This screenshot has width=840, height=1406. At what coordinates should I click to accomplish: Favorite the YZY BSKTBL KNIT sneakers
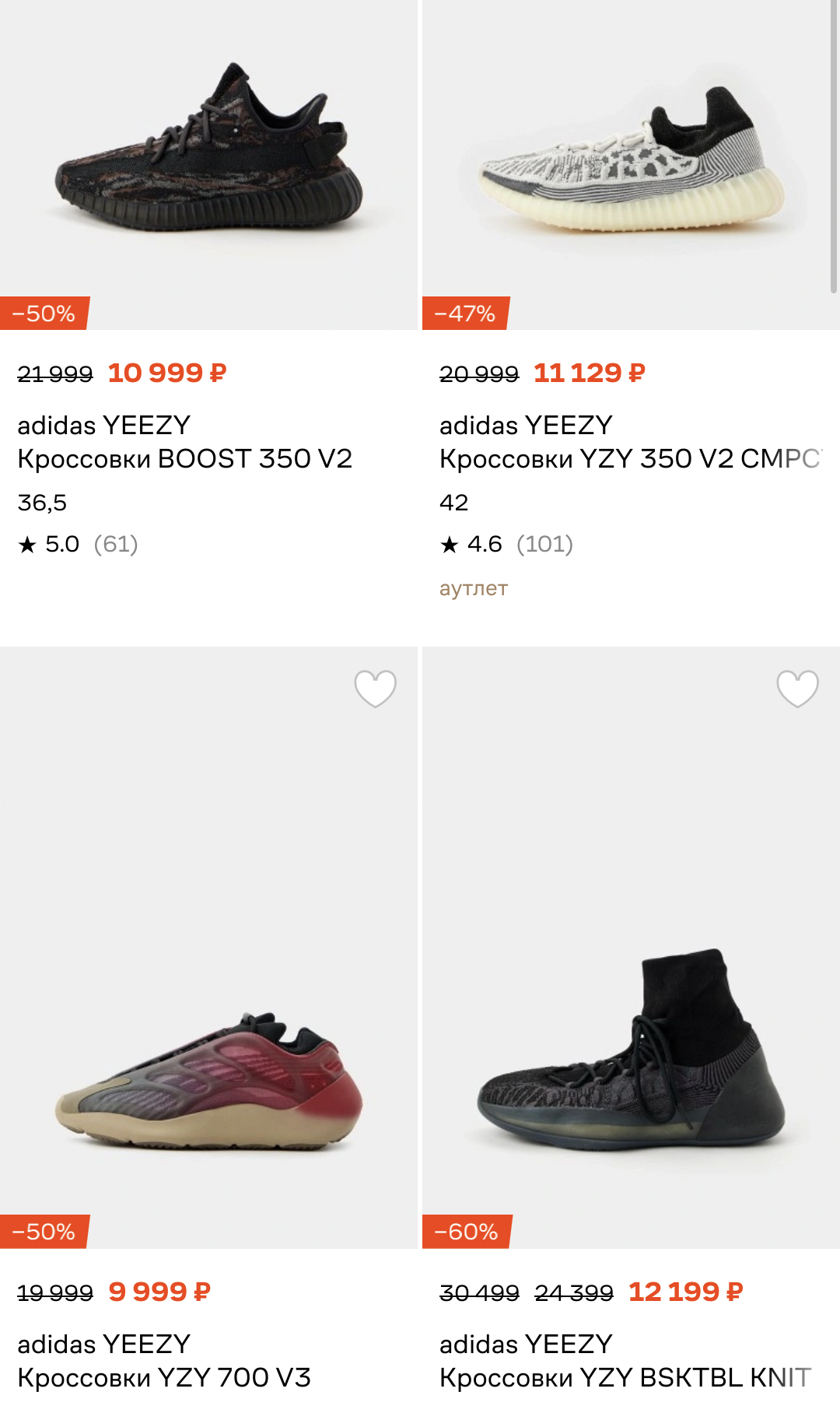coord(797,689)
